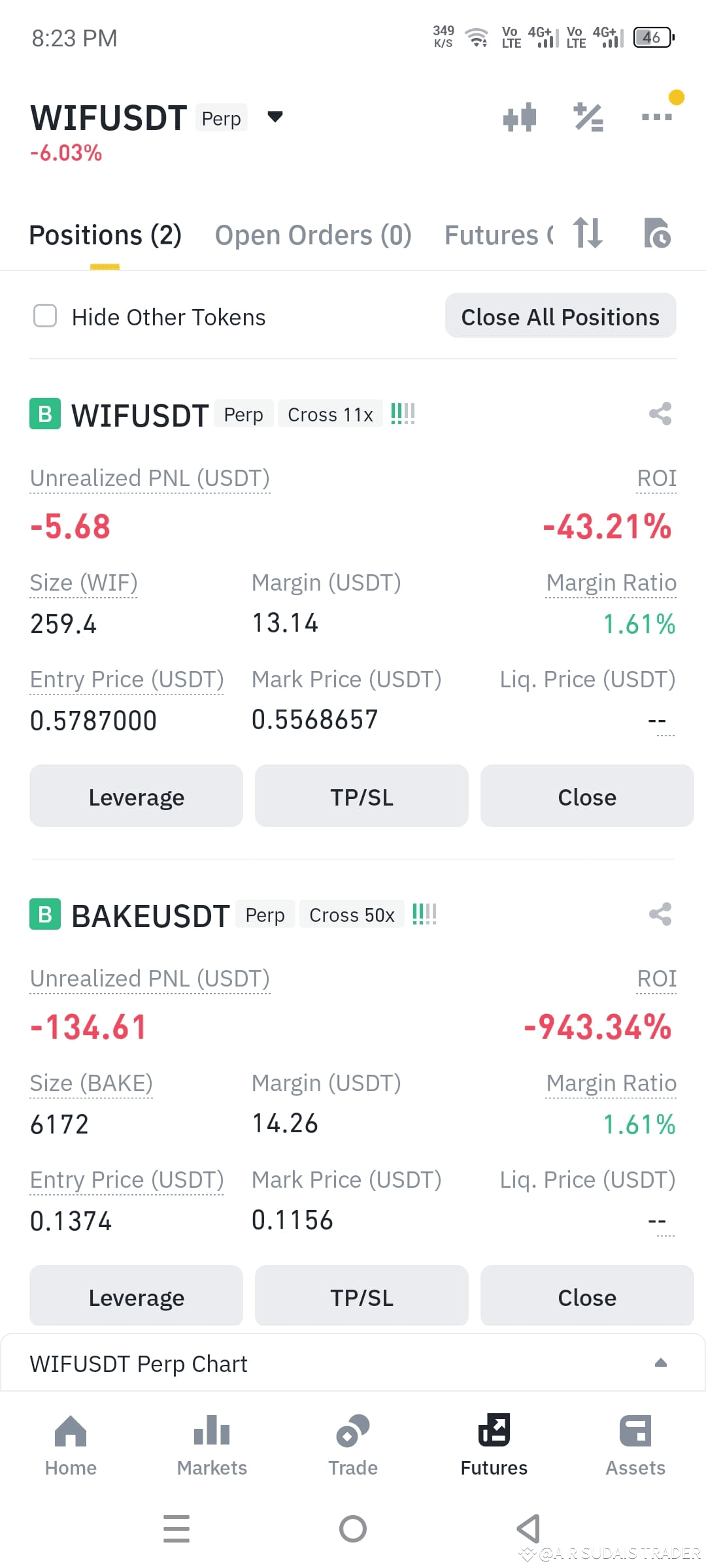Switch to the Open Orders tab
The width and height of the screenshot is (706, 1568).
[x=312, y=235]
